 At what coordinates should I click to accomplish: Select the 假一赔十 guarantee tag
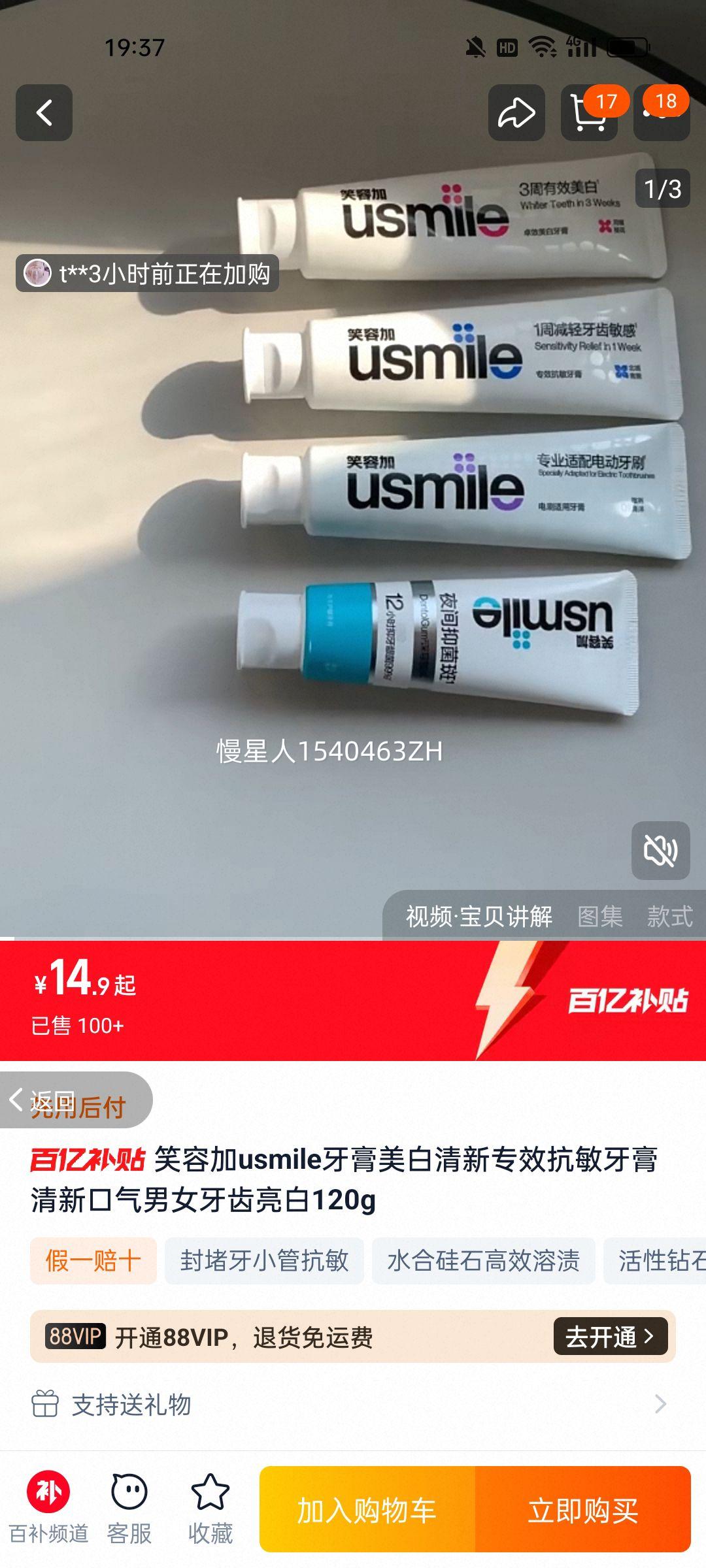tap(93, 1260)
